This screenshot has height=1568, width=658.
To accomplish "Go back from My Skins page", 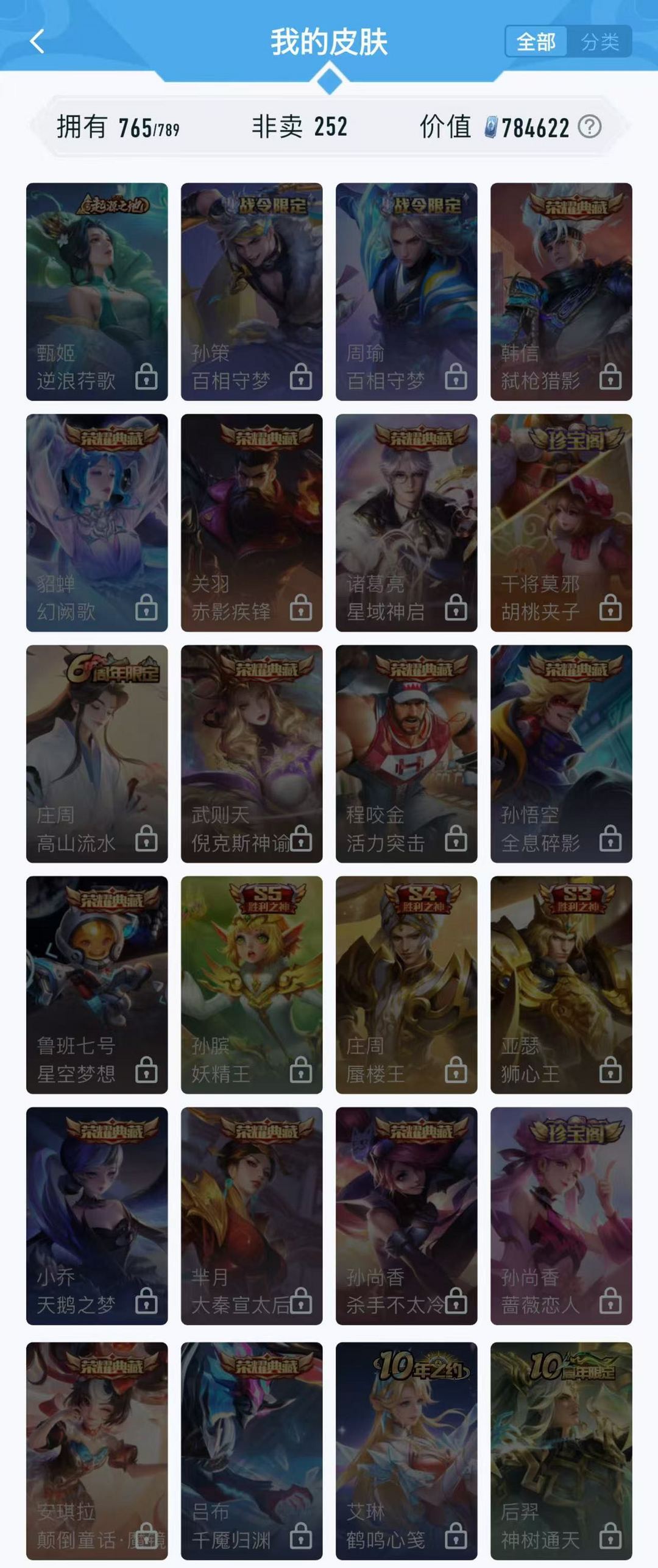I will tap(37, 42).
